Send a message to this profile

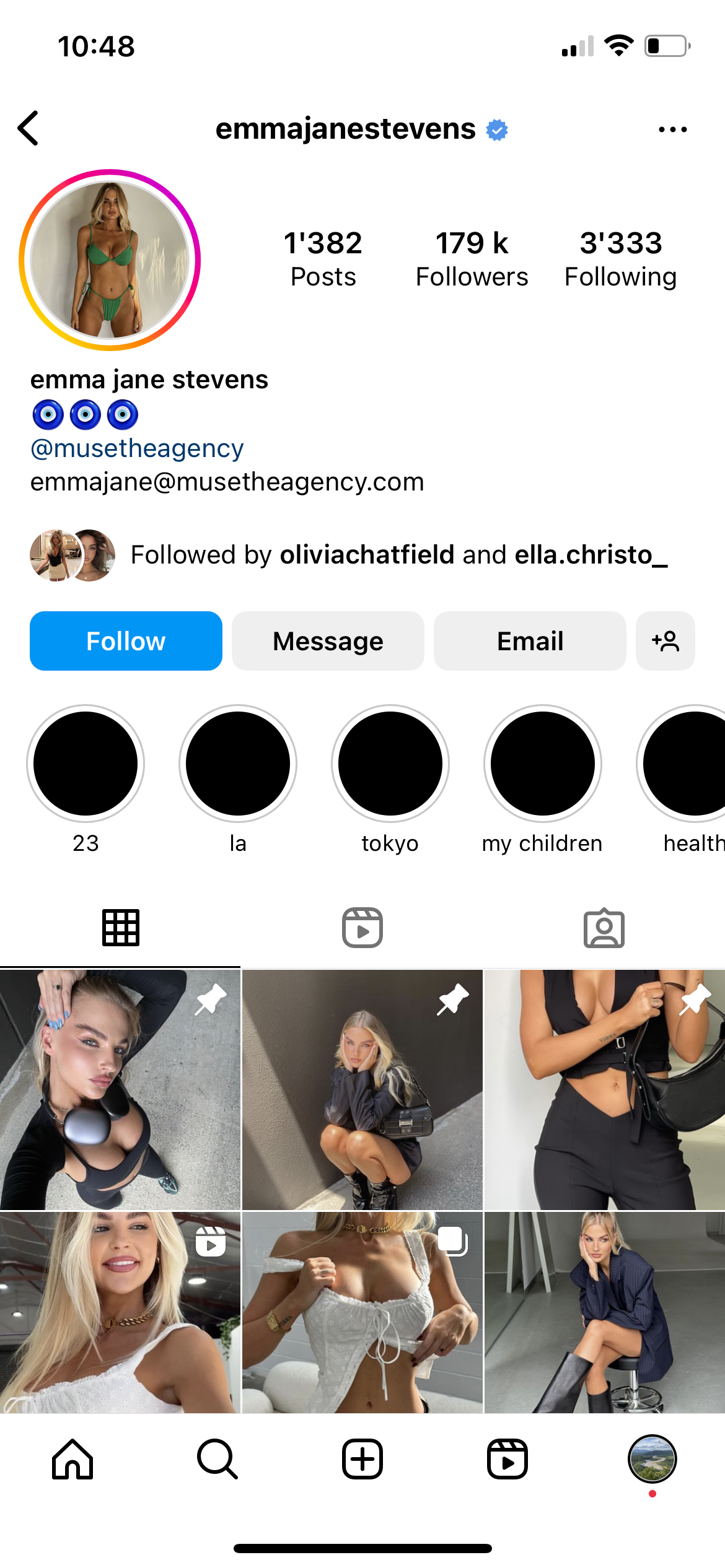tap(328, 641)
